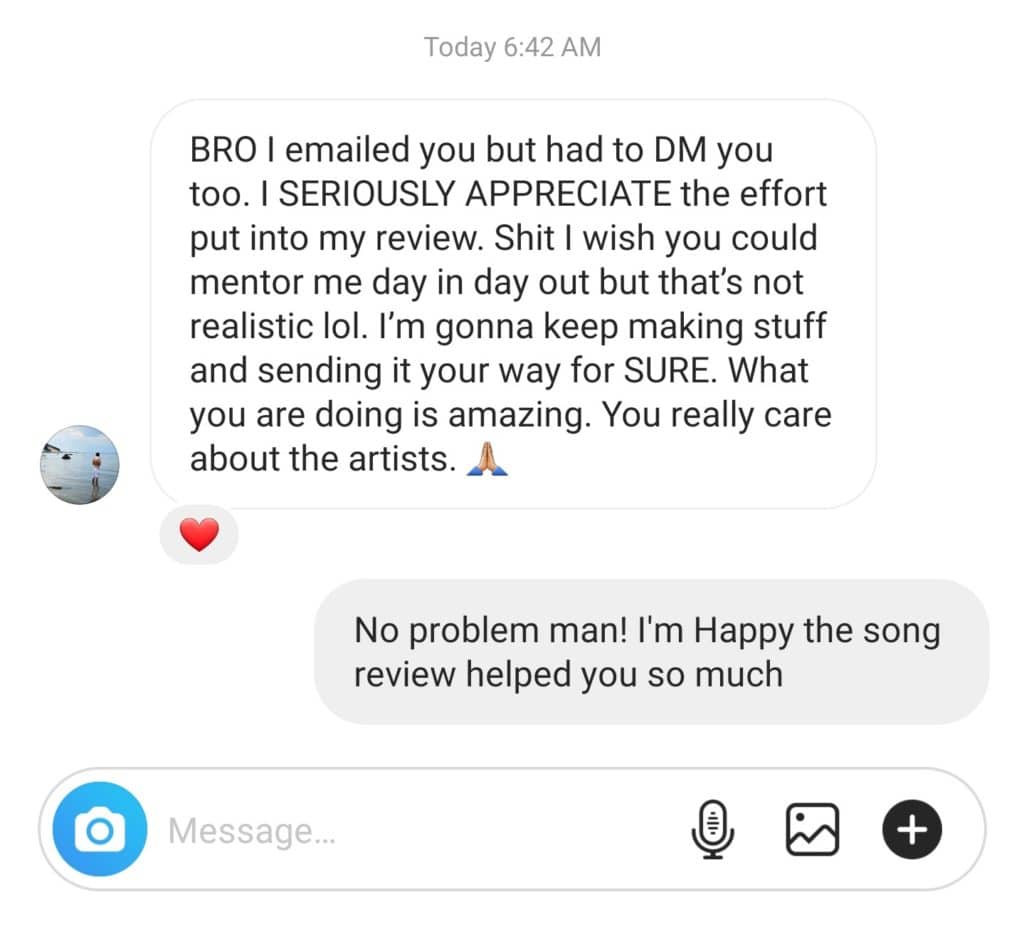This screenshot has width=1024, height=927.
Task: Open the sender's profile picture
Action: (x=80, y=465)
